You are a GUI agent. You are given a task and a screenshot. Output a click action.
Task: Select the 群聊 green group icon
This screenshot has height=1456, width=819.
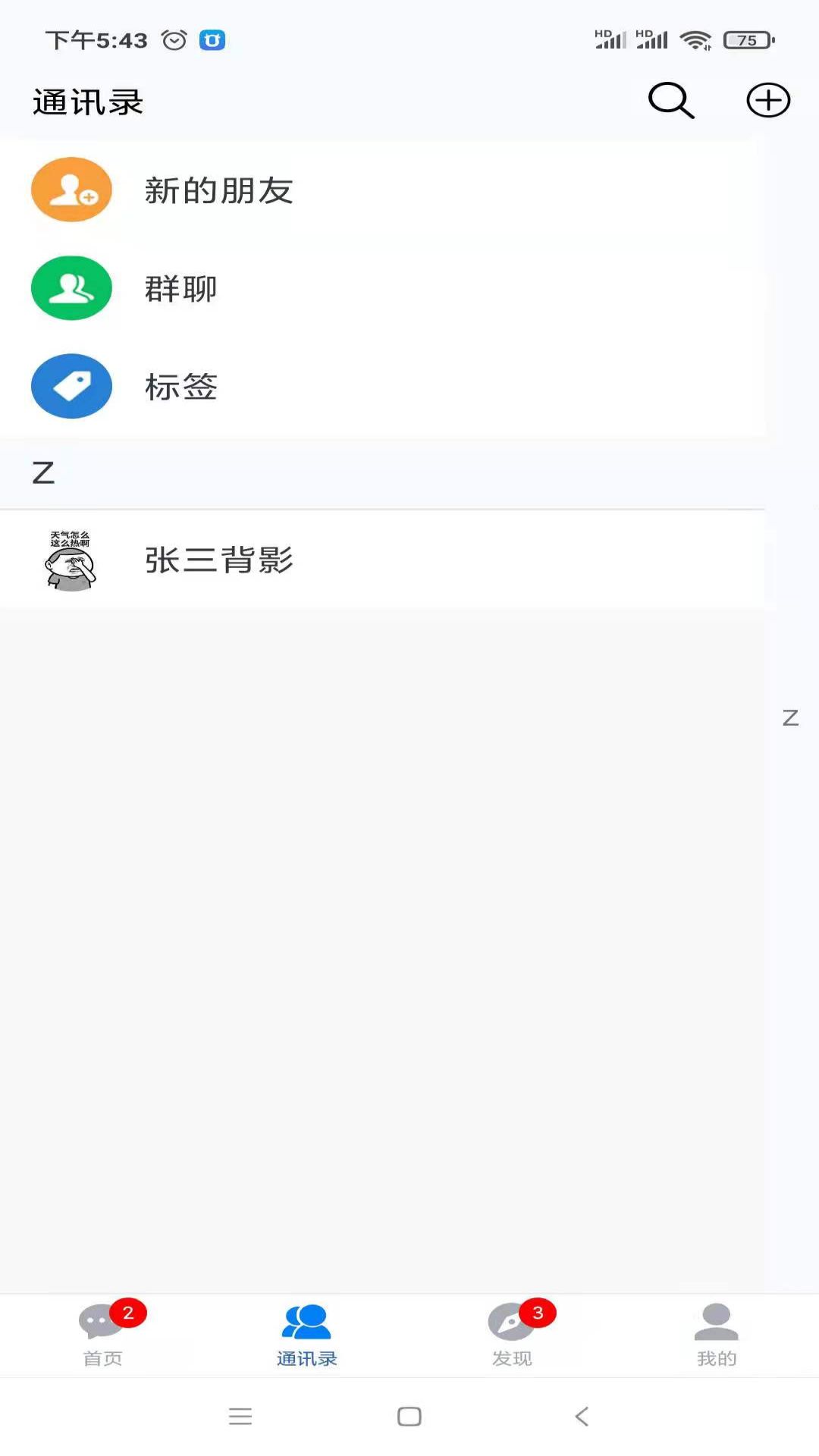[71, 288]
